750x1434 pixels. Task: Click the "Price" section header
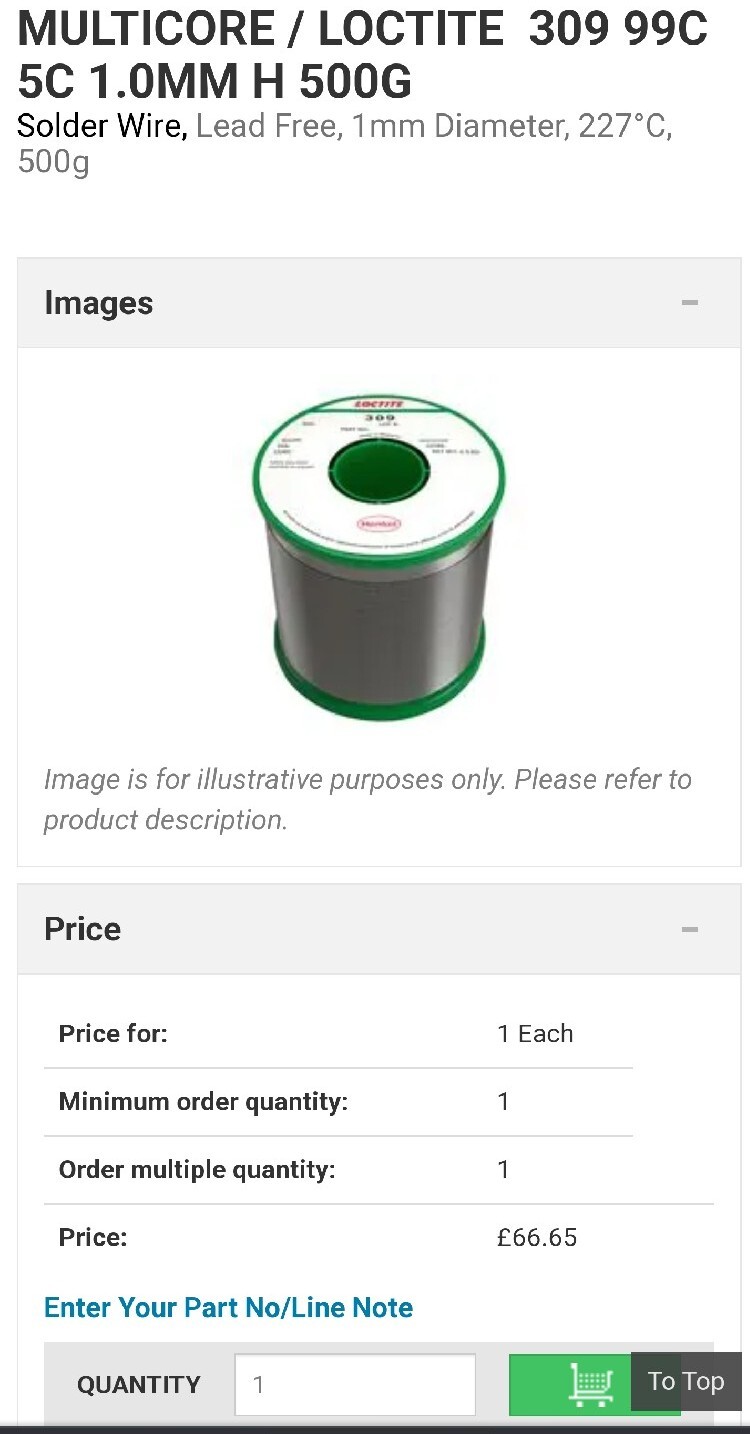click(82, 929)
